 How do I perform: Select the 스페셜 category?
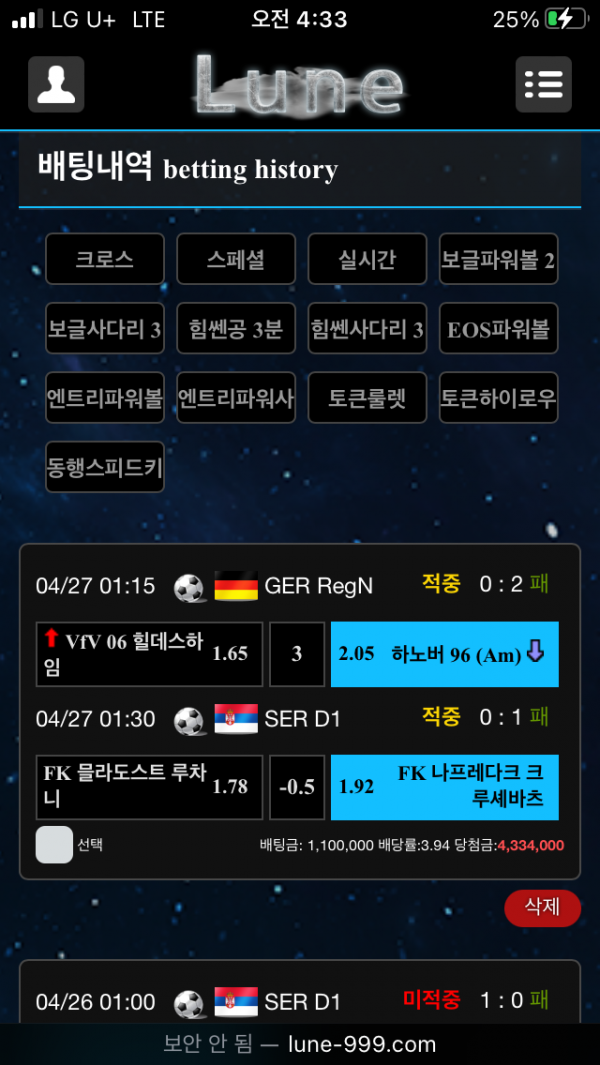236,259
